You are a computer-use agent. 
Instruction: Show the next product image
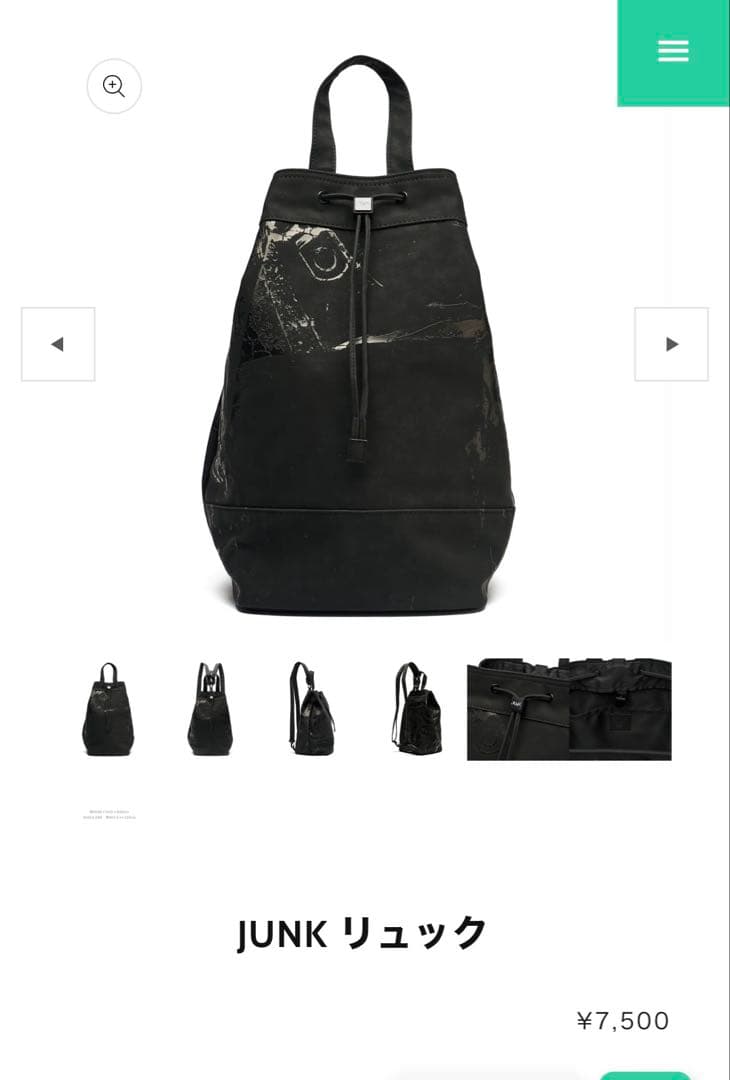point(671,344)
